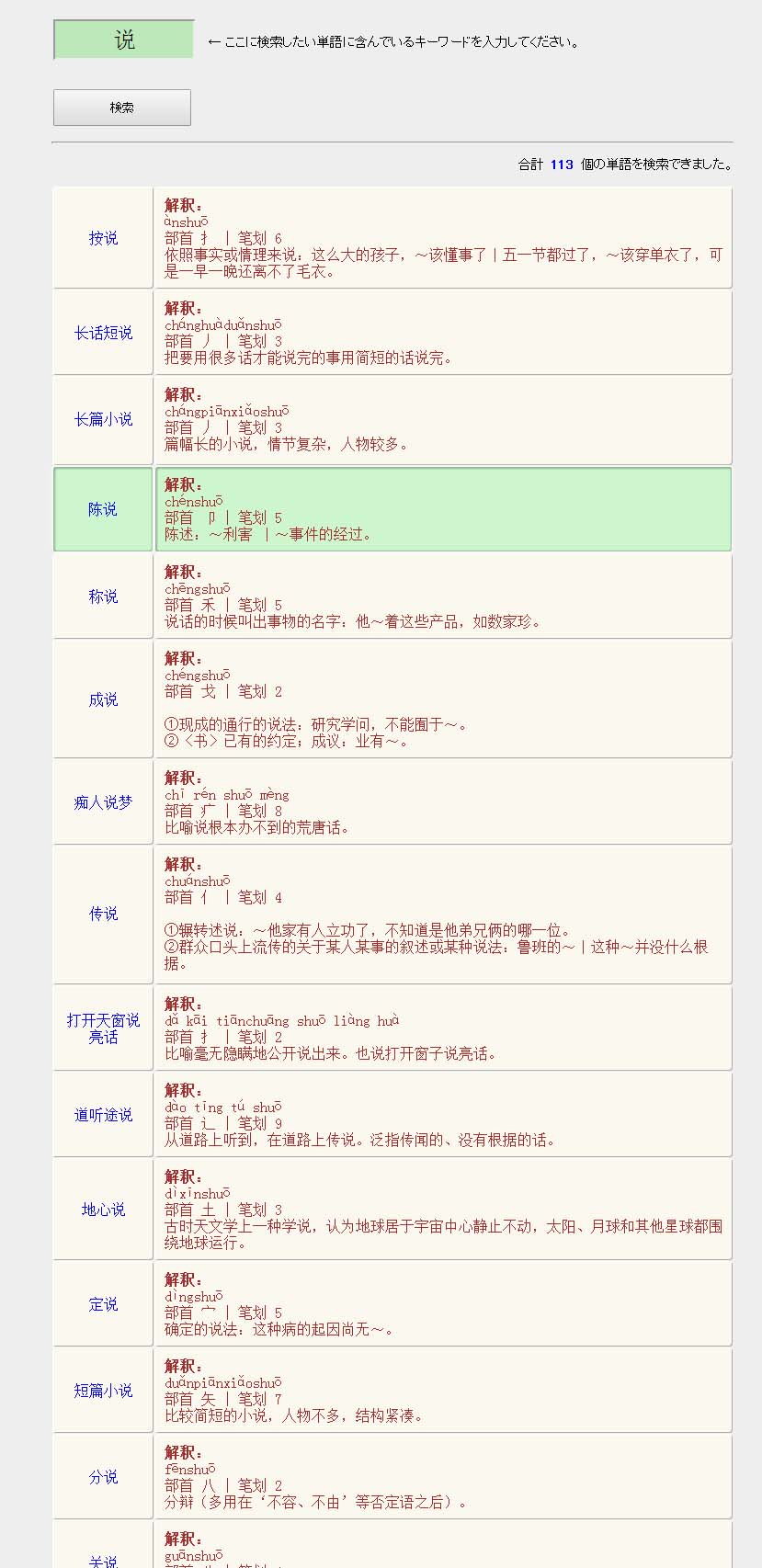This screenshot has width=762, height=1568.
Task: Open the word entry 长话短说
Action: tap(103, 333)
